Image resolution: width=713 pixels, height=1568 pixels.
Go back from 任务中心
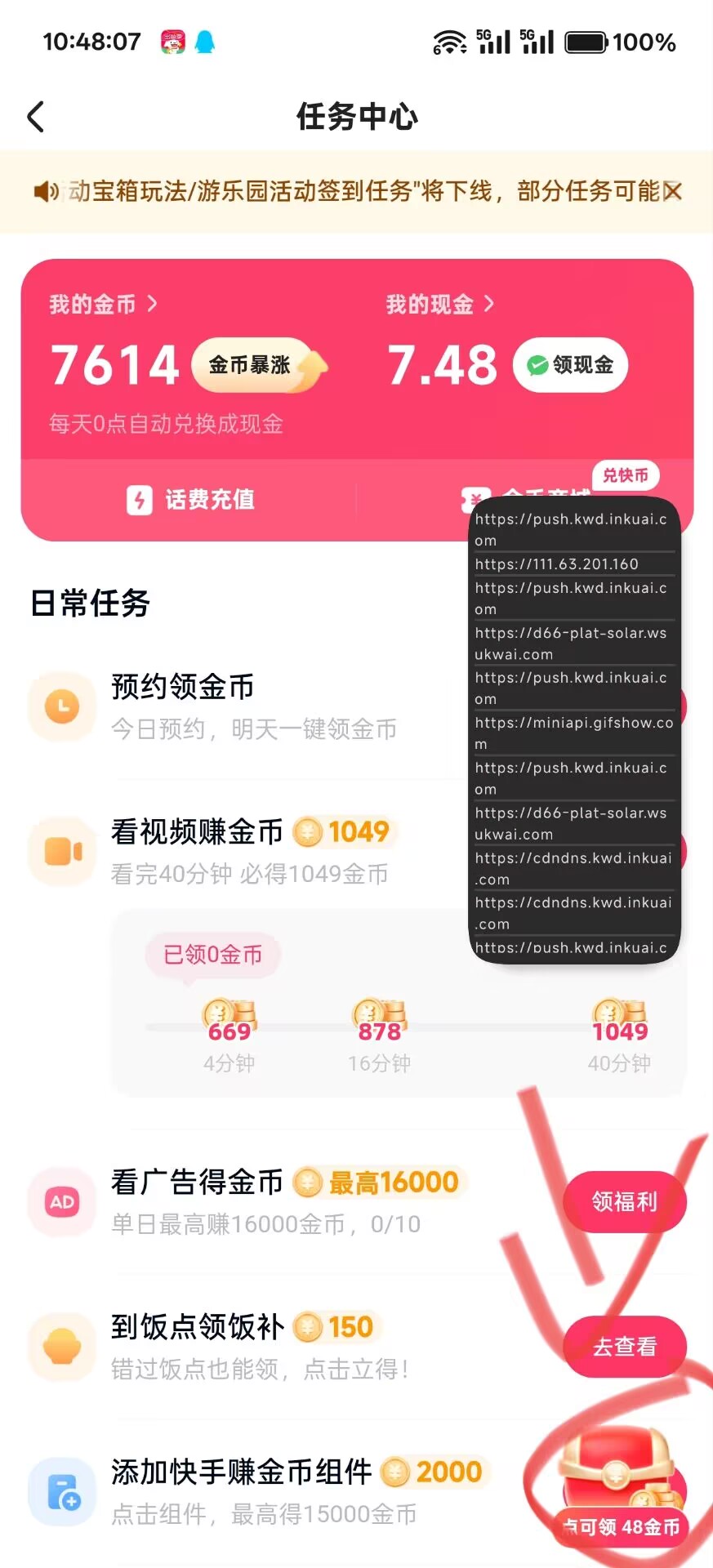(36, 117)
